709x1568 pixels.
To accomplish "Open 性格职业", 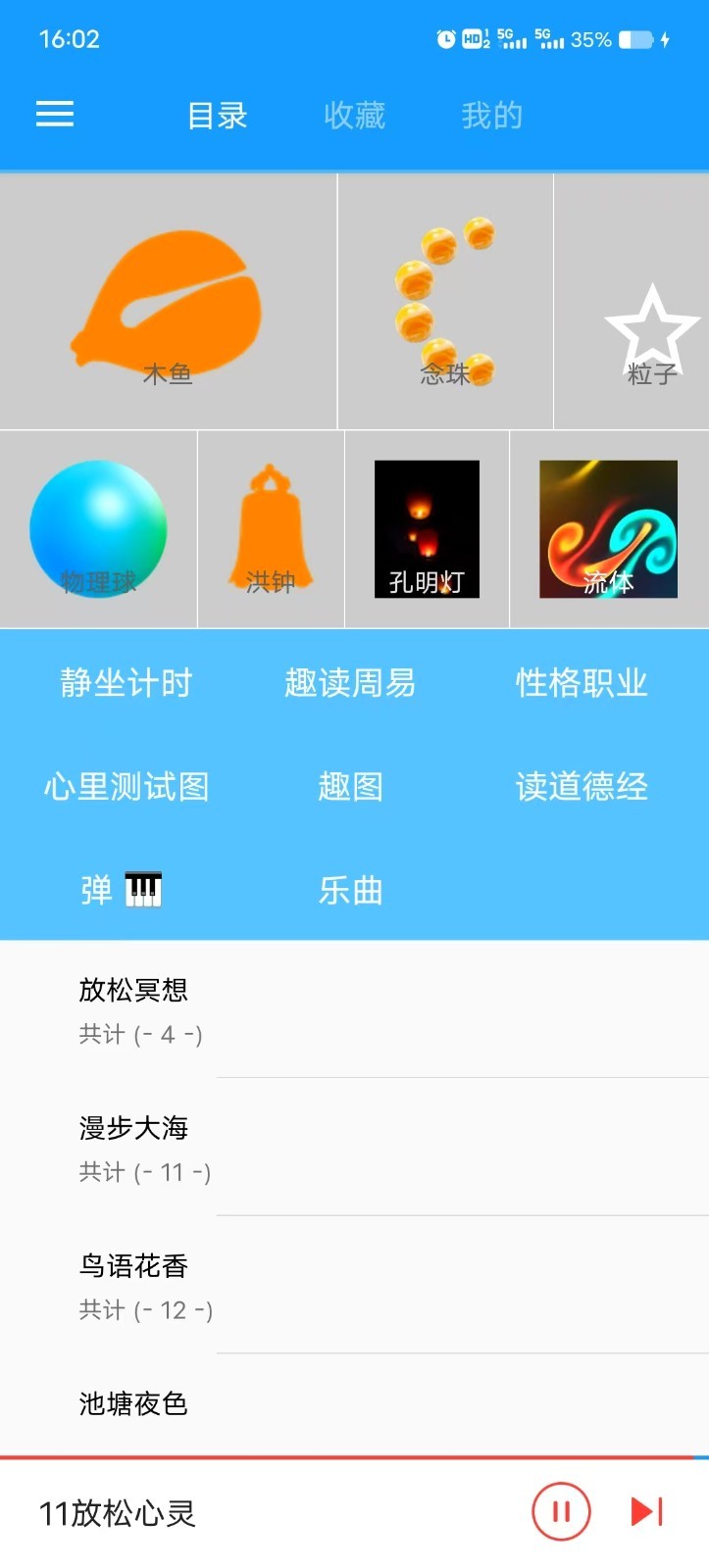I will pyautogui.click(x=582, y=683).
